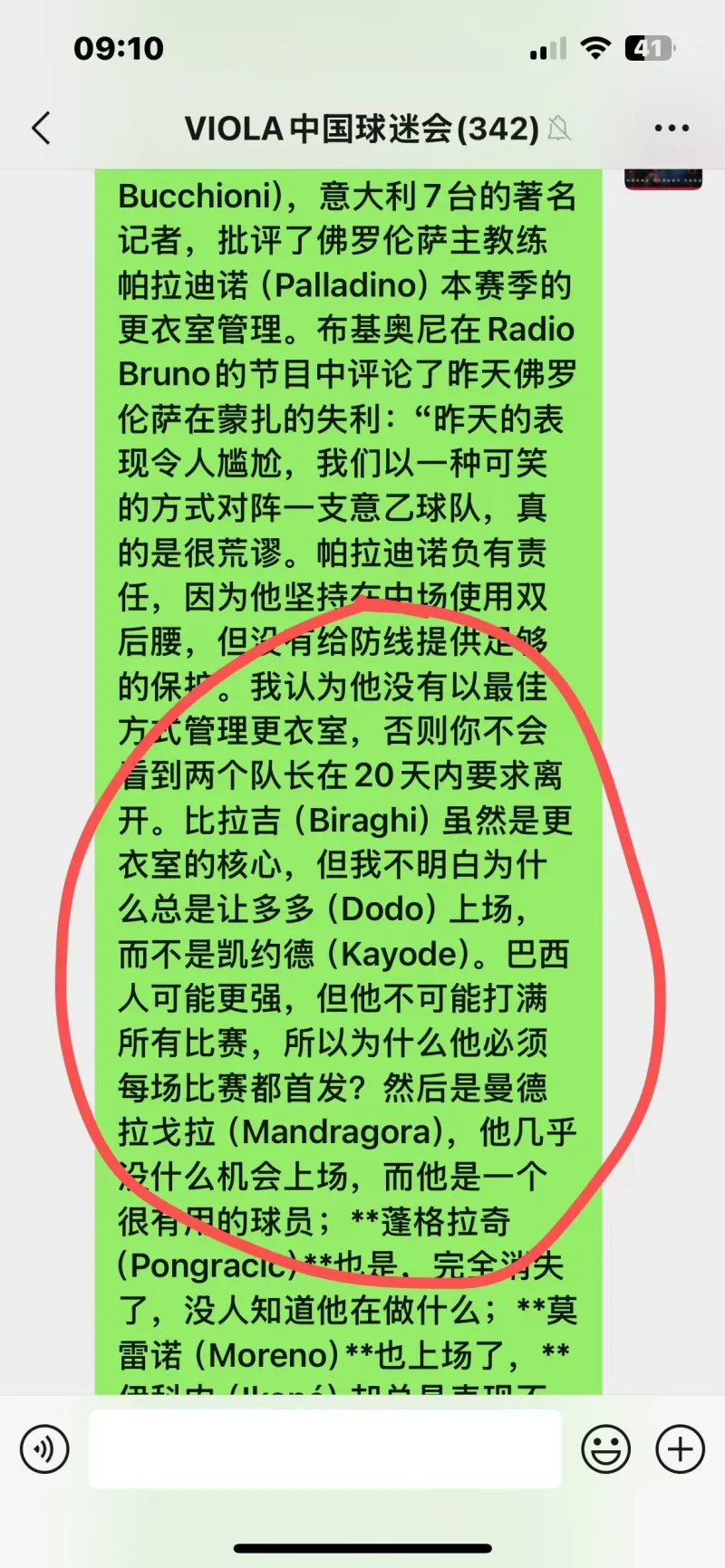Screen dimensions: 725x1568
Task: Open the chat details via three-dot icon
Action: (672, 128)
